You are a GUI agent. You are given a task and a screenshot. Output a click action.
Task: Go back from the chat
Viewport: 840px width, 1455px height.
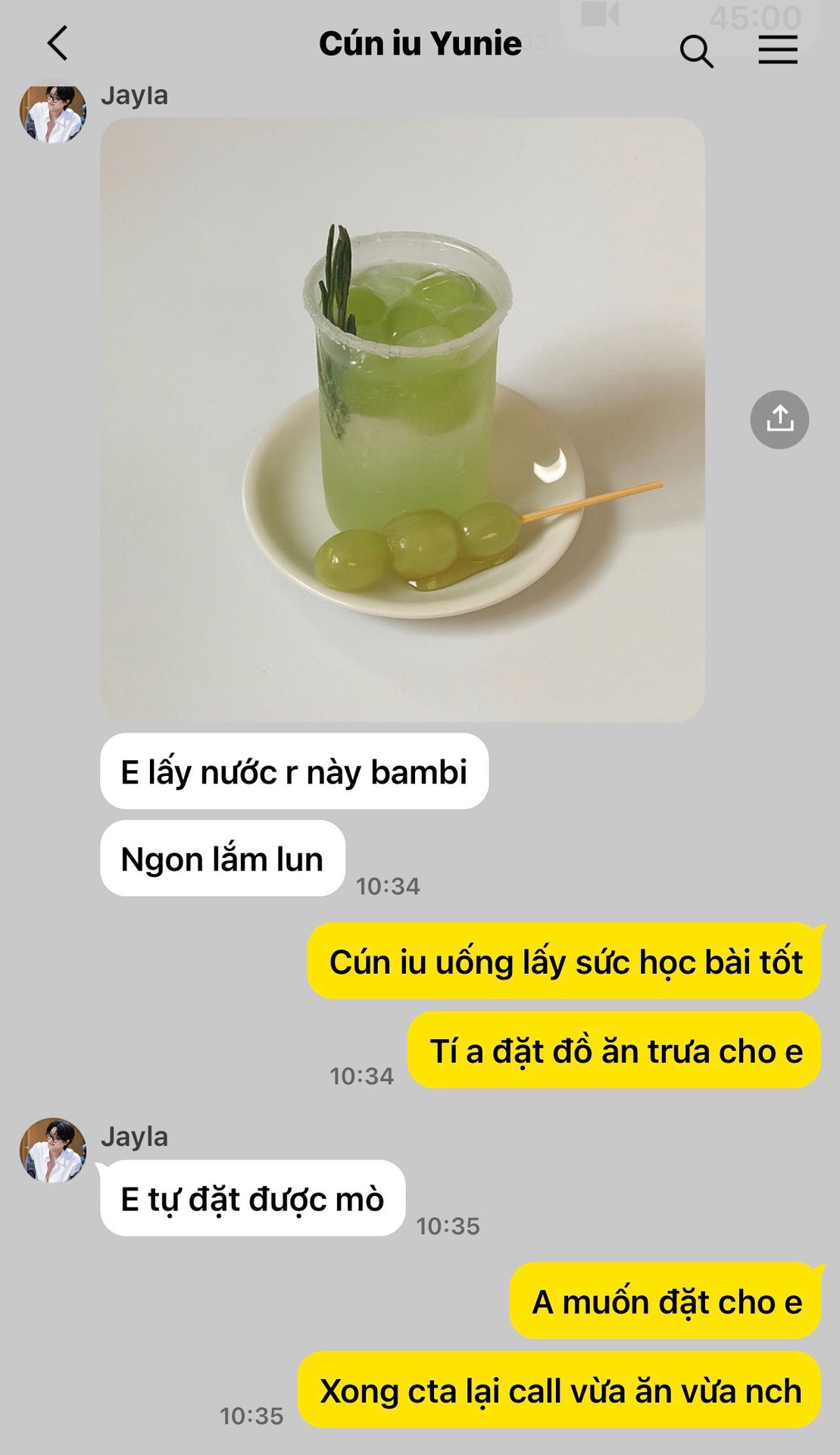[x=58, y=43]
